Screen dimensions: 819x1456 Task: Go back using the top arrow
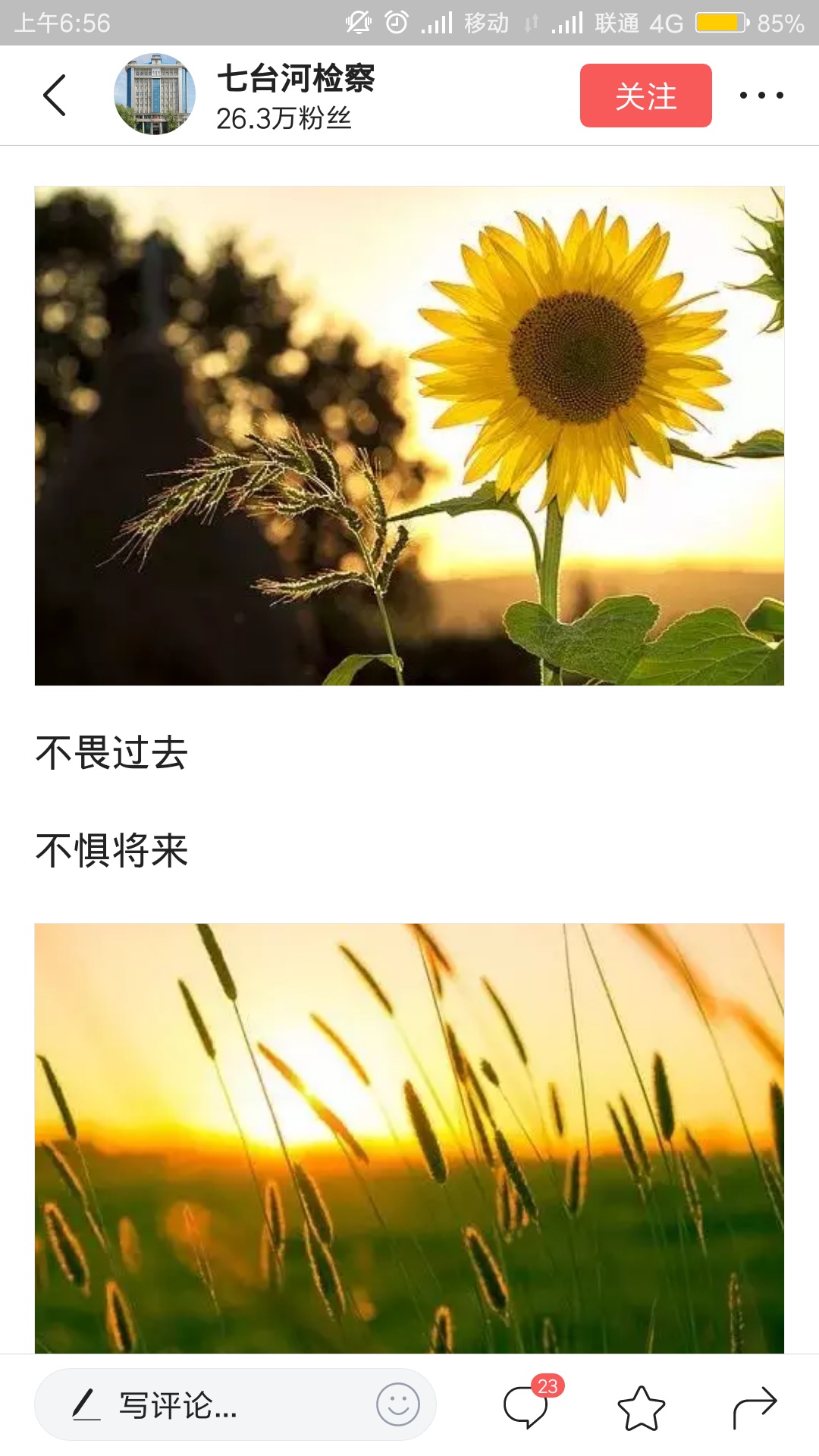[x=55, y=96]
